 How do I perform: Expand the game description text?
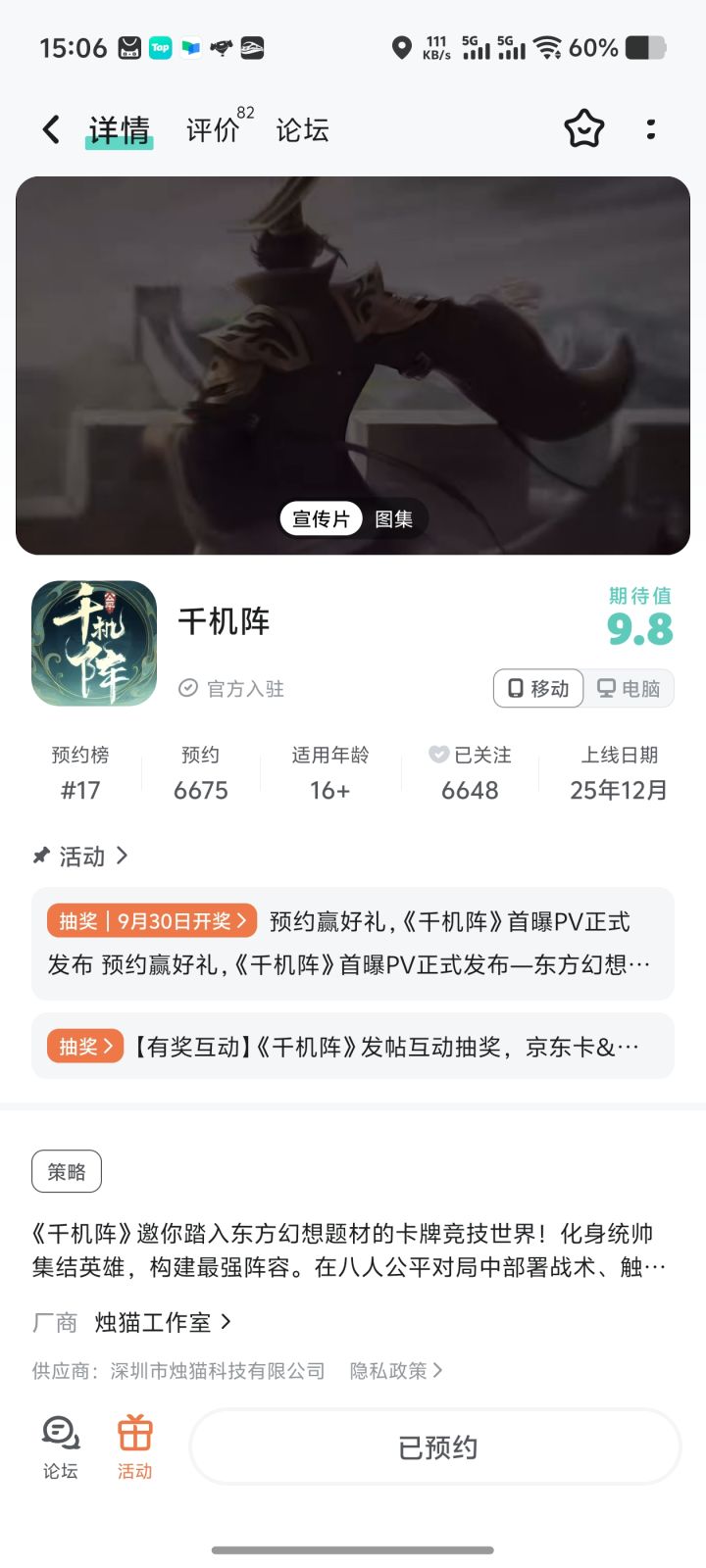pyautogui.click(x=350, y=1250)
